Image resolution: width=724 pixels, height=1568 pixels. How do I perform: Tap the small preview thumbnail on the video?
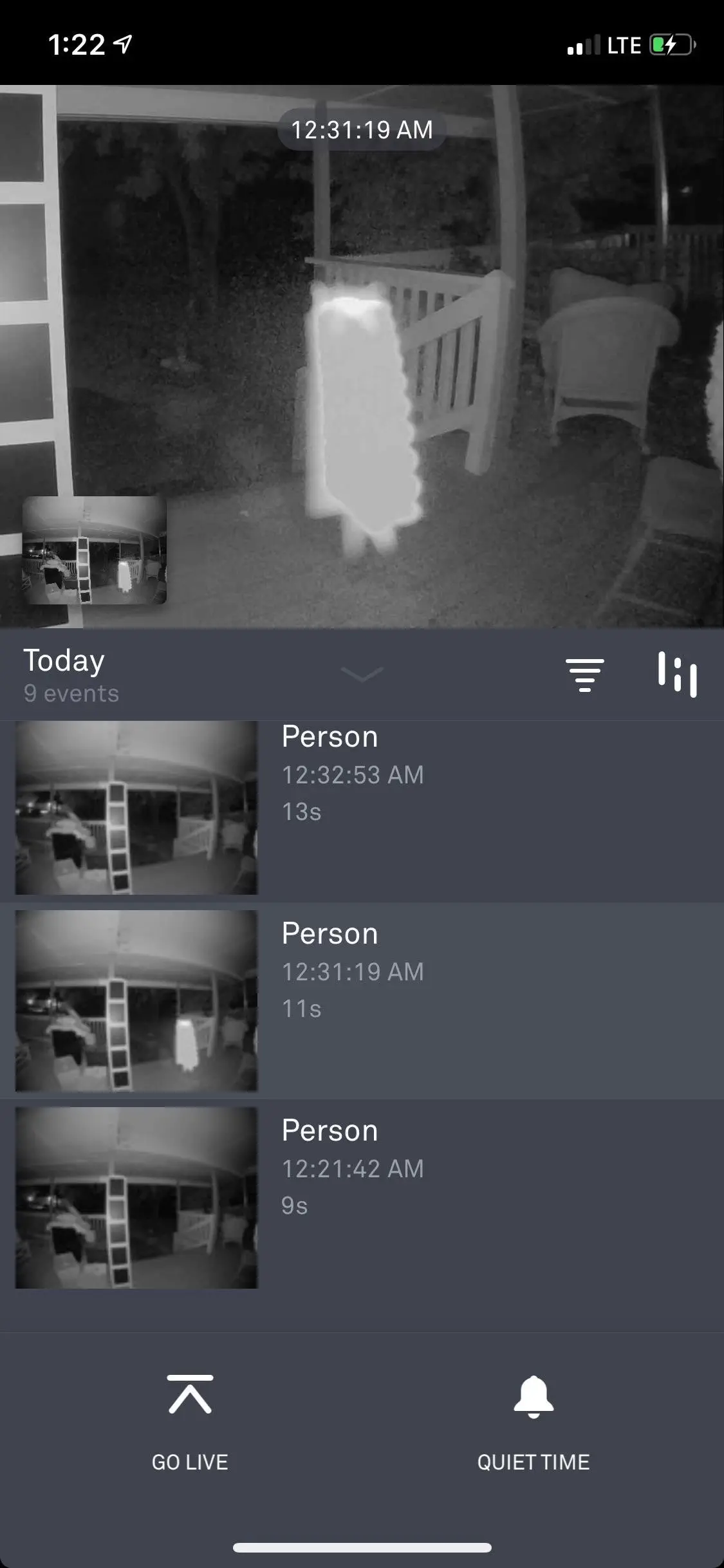[95, 550]
